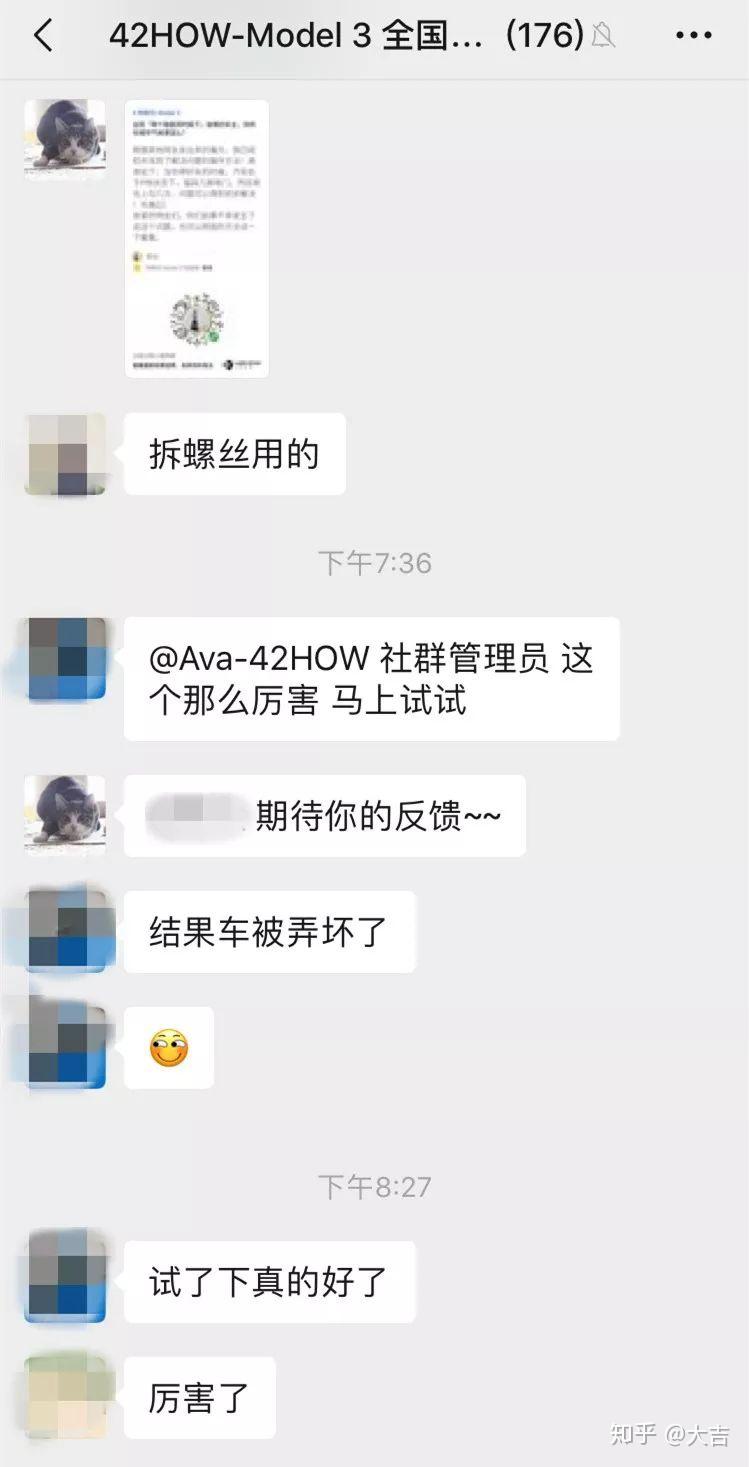Image resolution: width=749 pixels, height=1467 pixels.
Task: View profile of sender of 结果车被弄坏了
Action: [x=65, y=931]
